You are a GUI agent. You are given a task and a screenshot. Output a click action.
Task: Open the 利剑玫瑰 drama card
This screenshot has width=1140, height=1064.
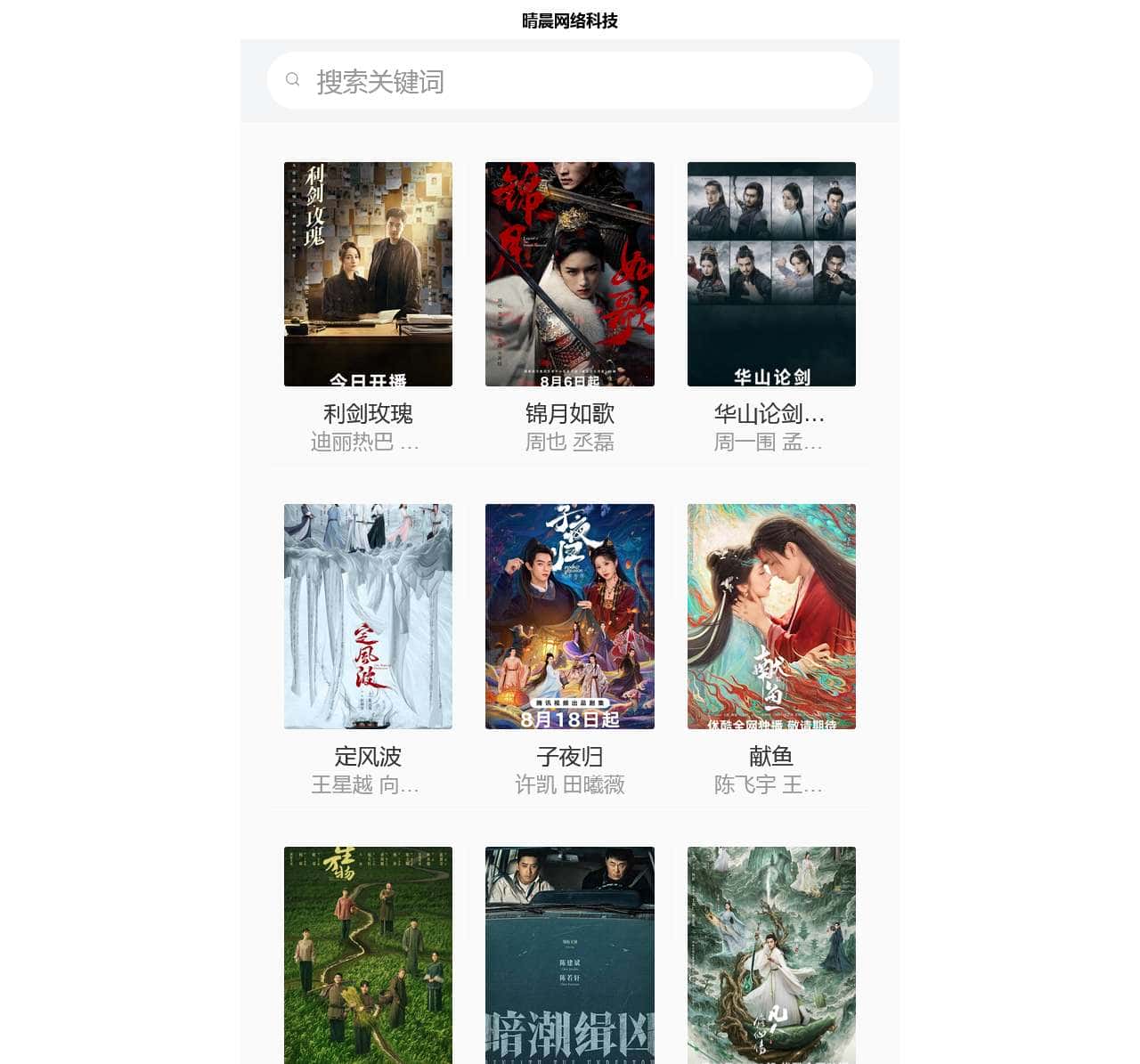pos(368,274)
